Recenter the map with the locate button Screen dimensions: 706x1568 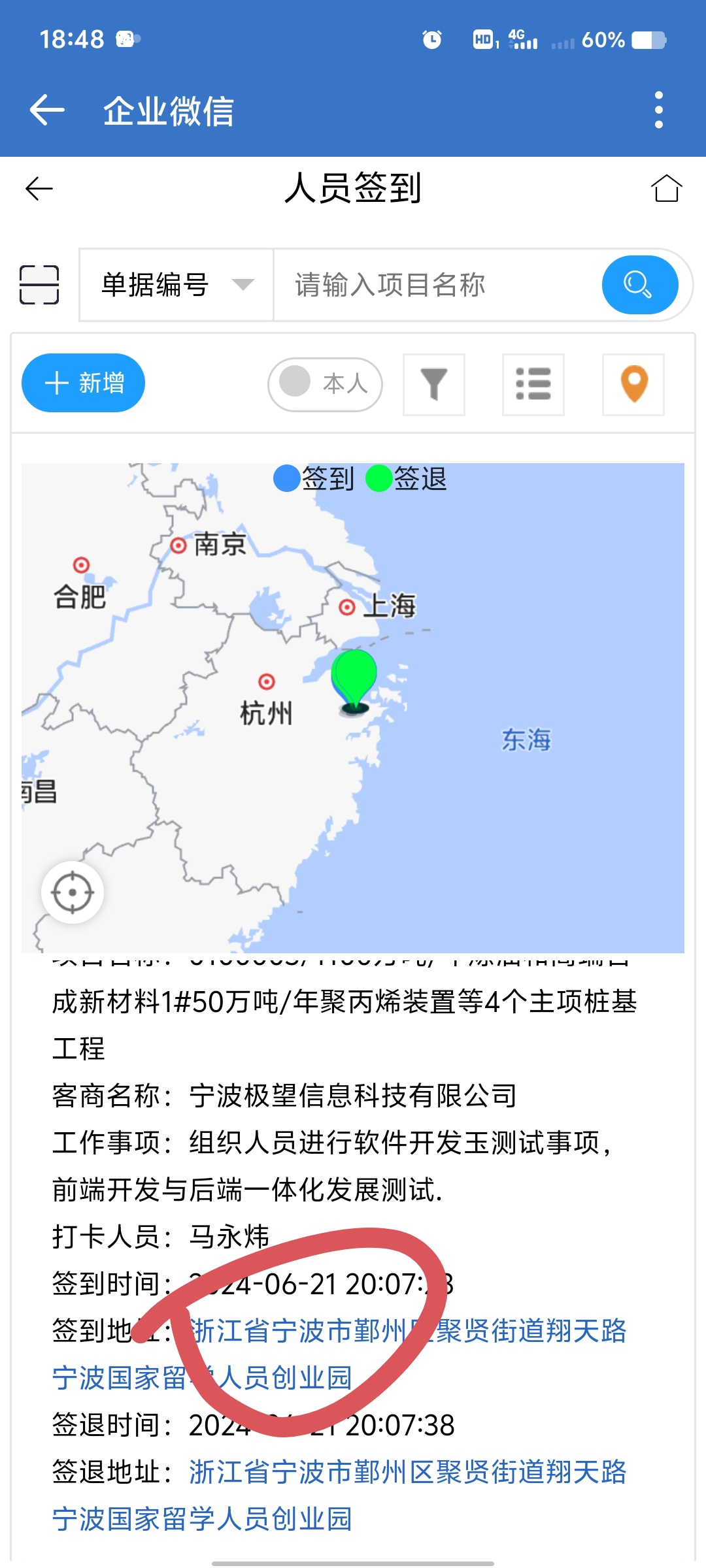click(x=73, y=892)
